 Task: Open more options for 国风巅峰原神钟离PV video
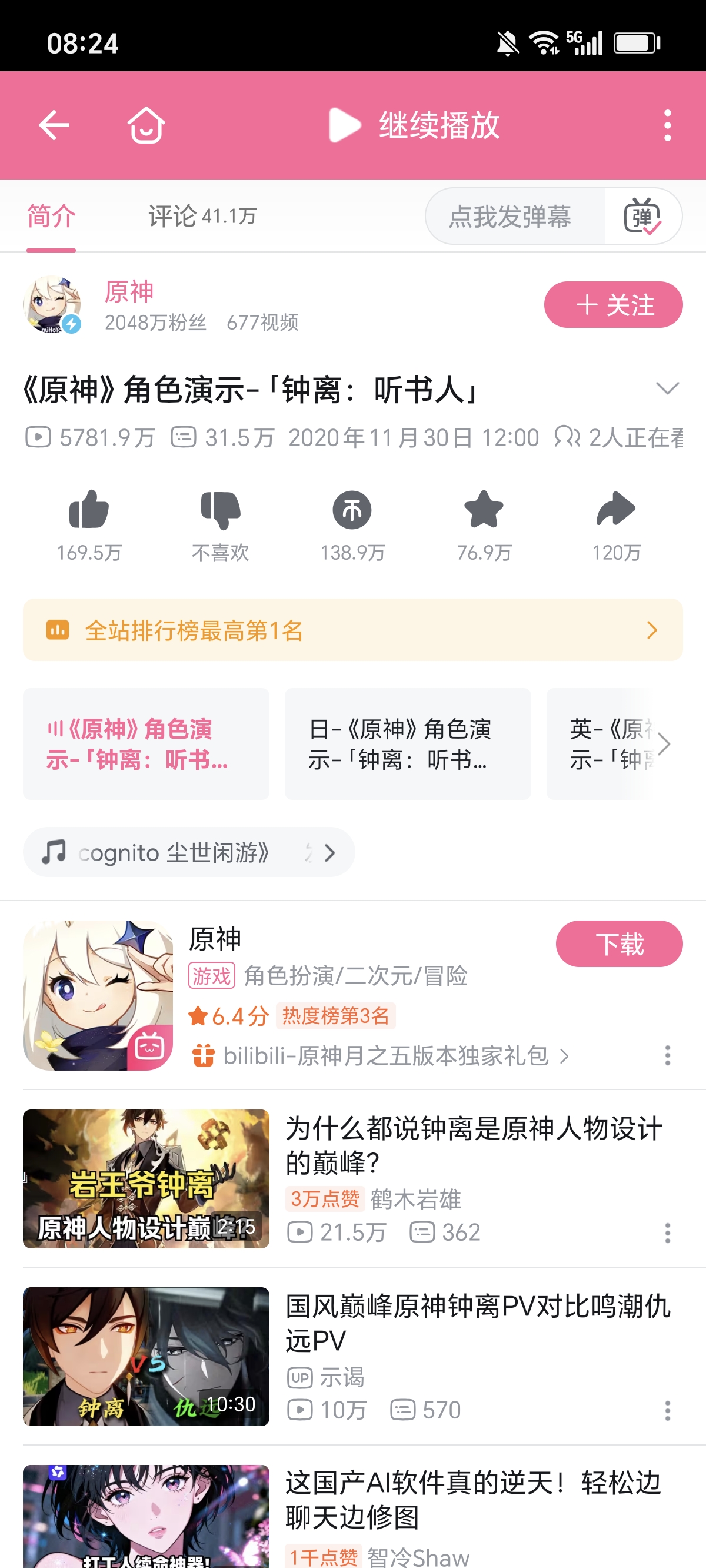tap(668, 1410)
